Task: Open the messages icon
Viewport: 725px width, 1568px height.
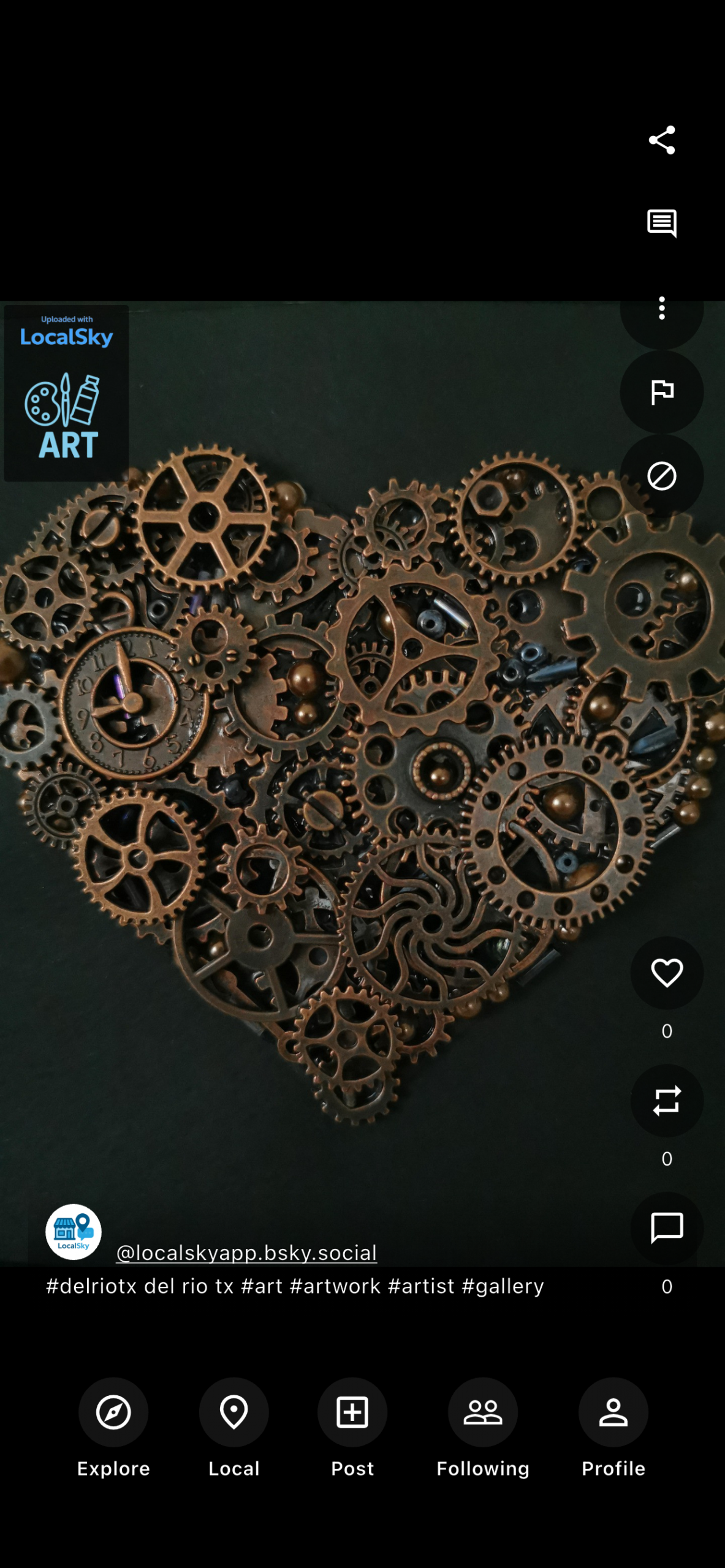Action: pos(661,223)
